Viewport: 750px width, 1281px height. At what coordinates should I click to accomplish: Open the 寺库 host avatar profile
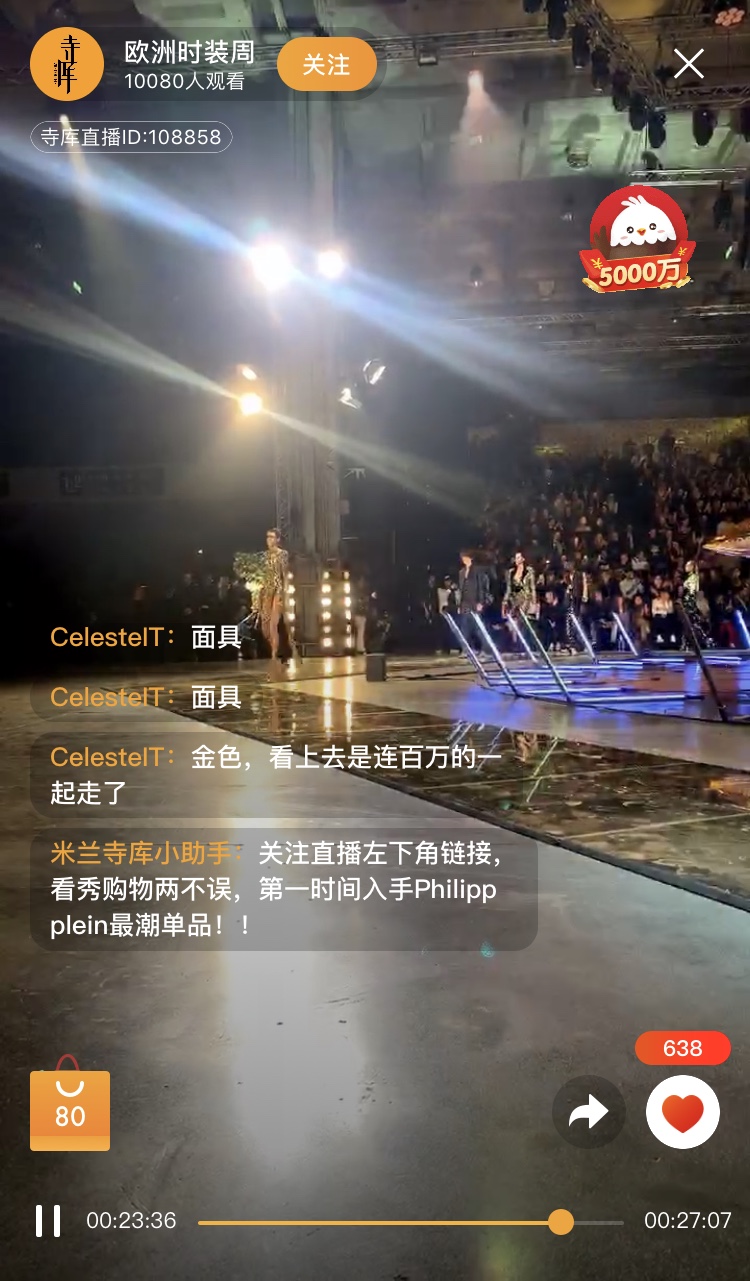[67, 65]
